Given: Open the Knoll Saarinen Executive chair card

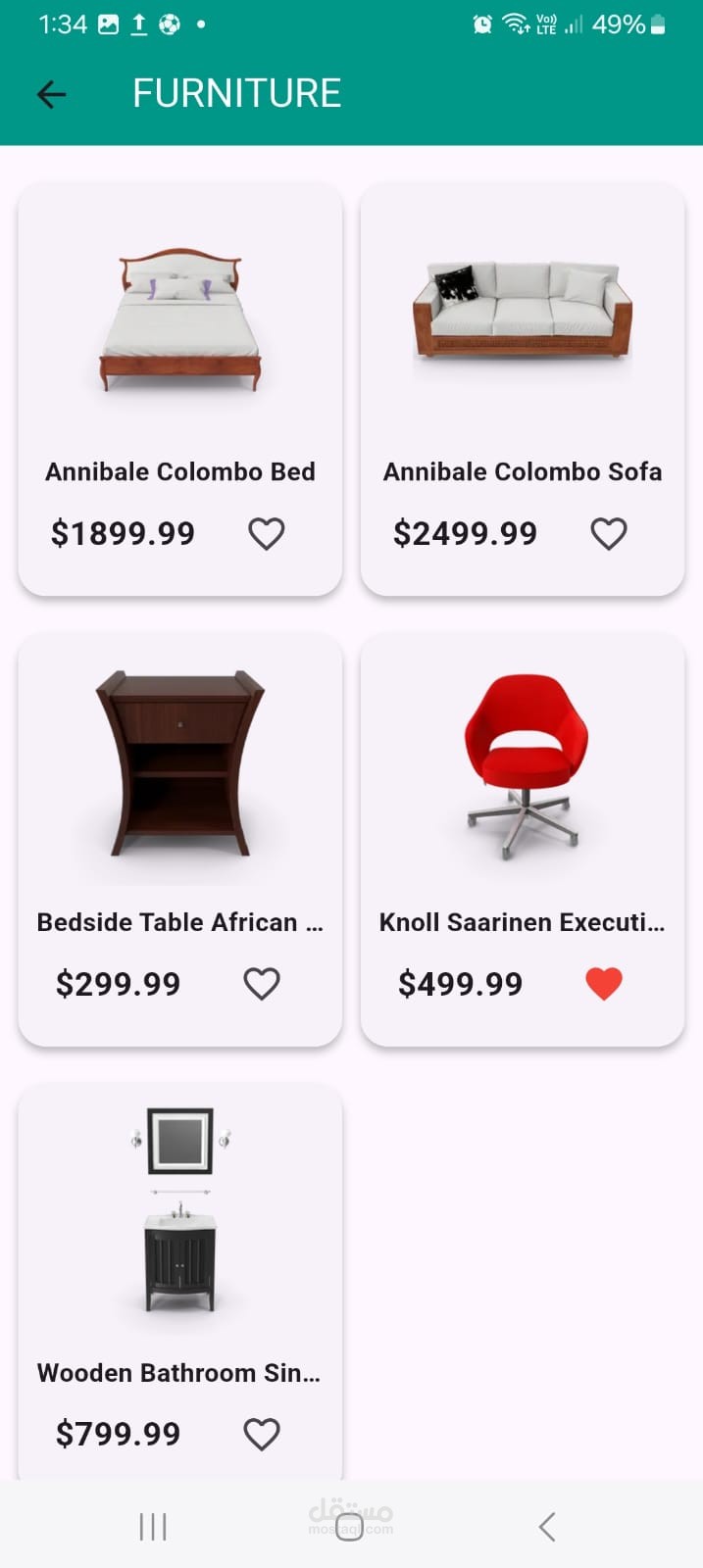Looking at the screenshot, I should point(523,840).
